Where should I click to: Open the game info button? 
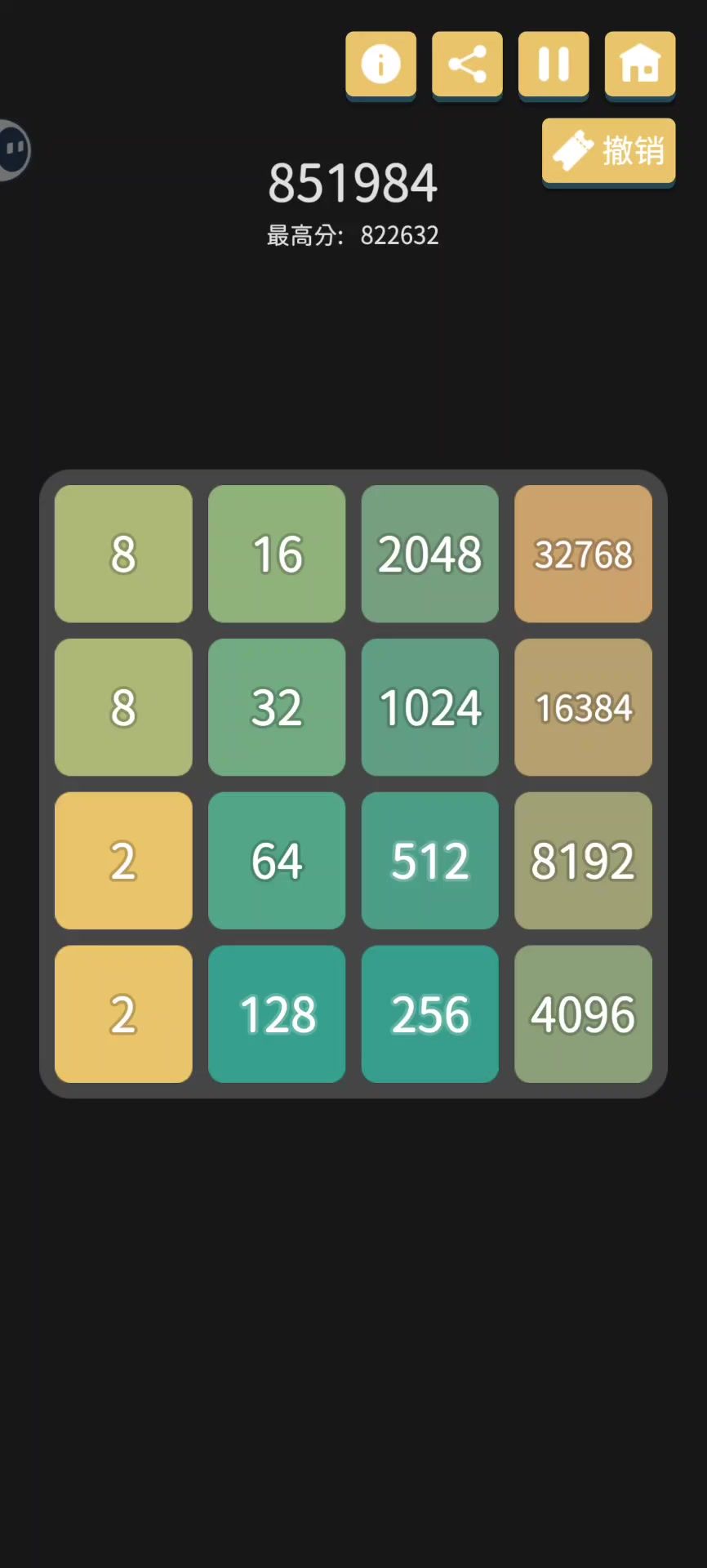pyautogui.click(x=380, y=65)
